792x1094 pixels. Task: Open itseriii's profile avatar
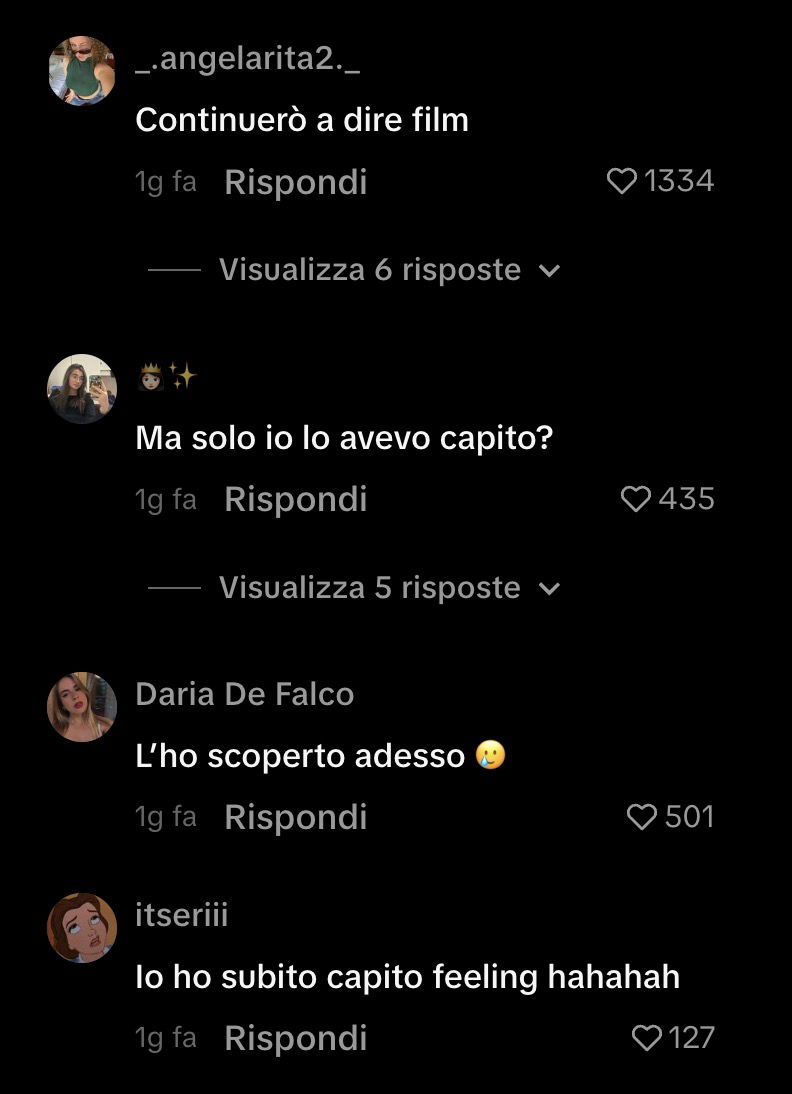(82, 927)
